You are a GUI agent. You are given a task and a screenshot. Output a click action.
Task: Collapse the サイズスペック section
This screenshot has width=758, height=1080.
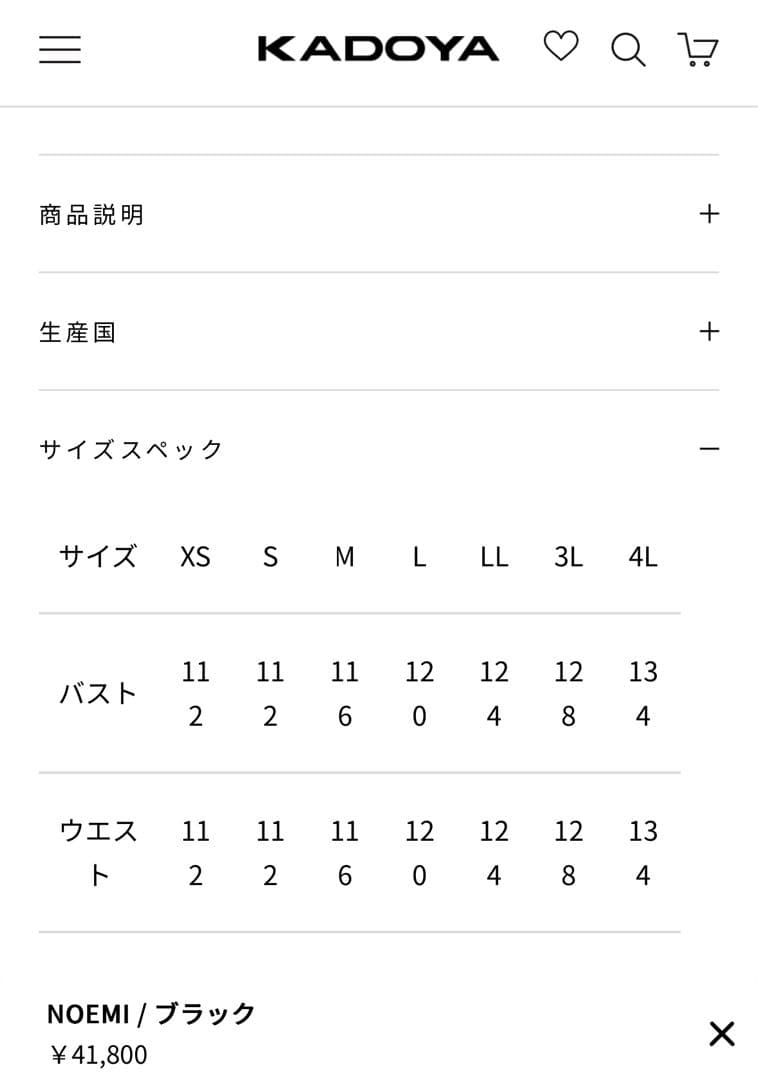click(709, 449)
